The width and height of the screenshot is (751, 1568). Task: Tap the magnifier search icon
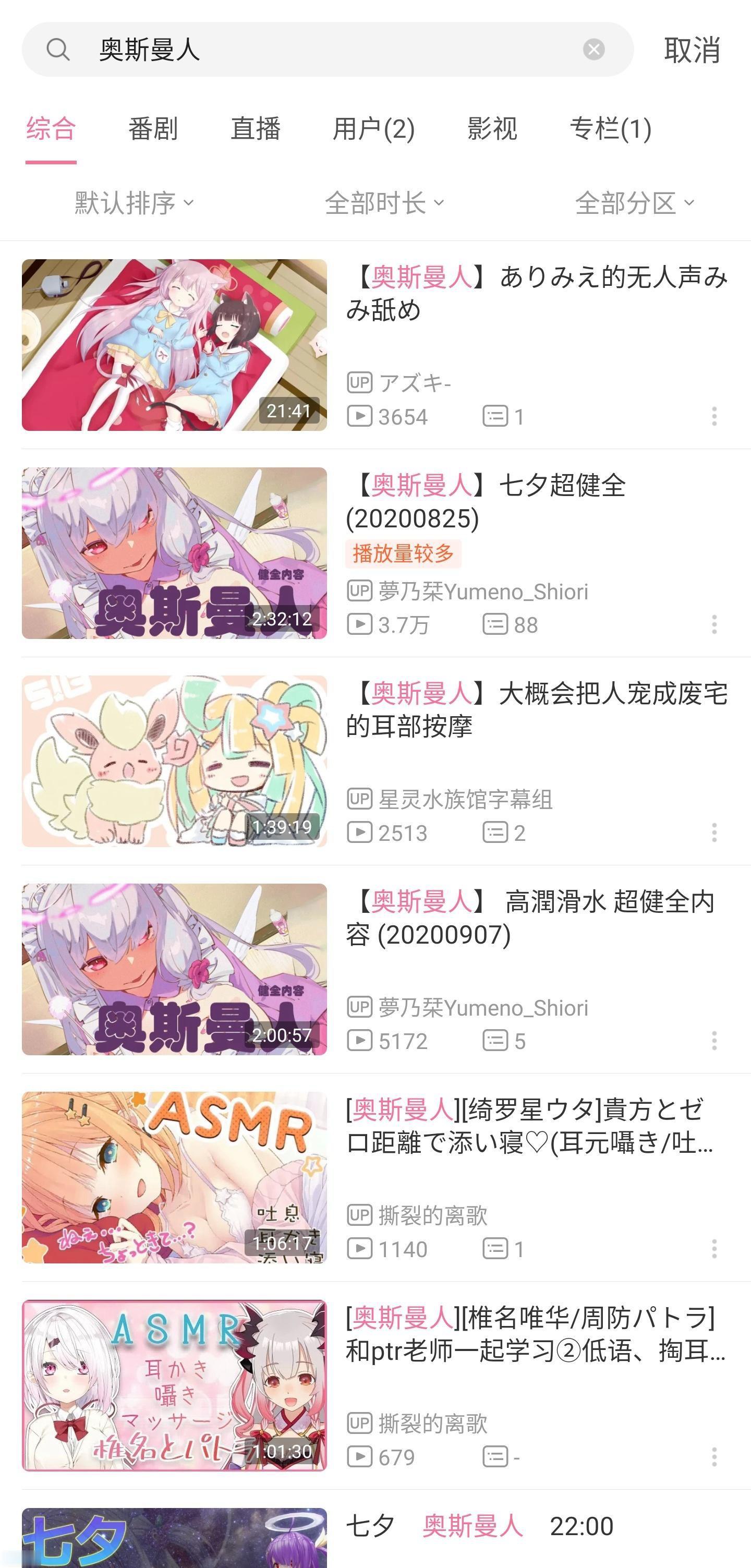58,51
